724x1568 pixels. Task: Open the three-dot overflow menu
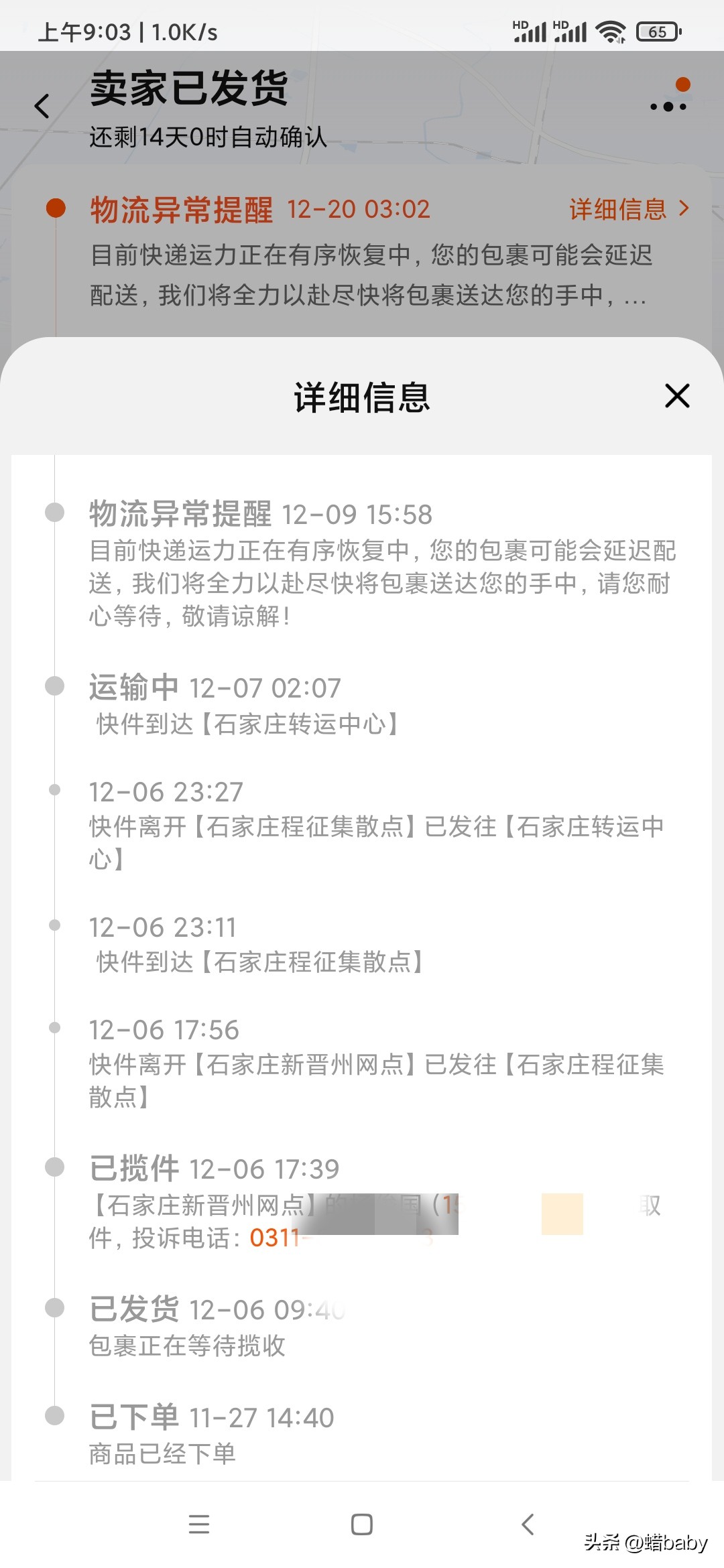666,105
